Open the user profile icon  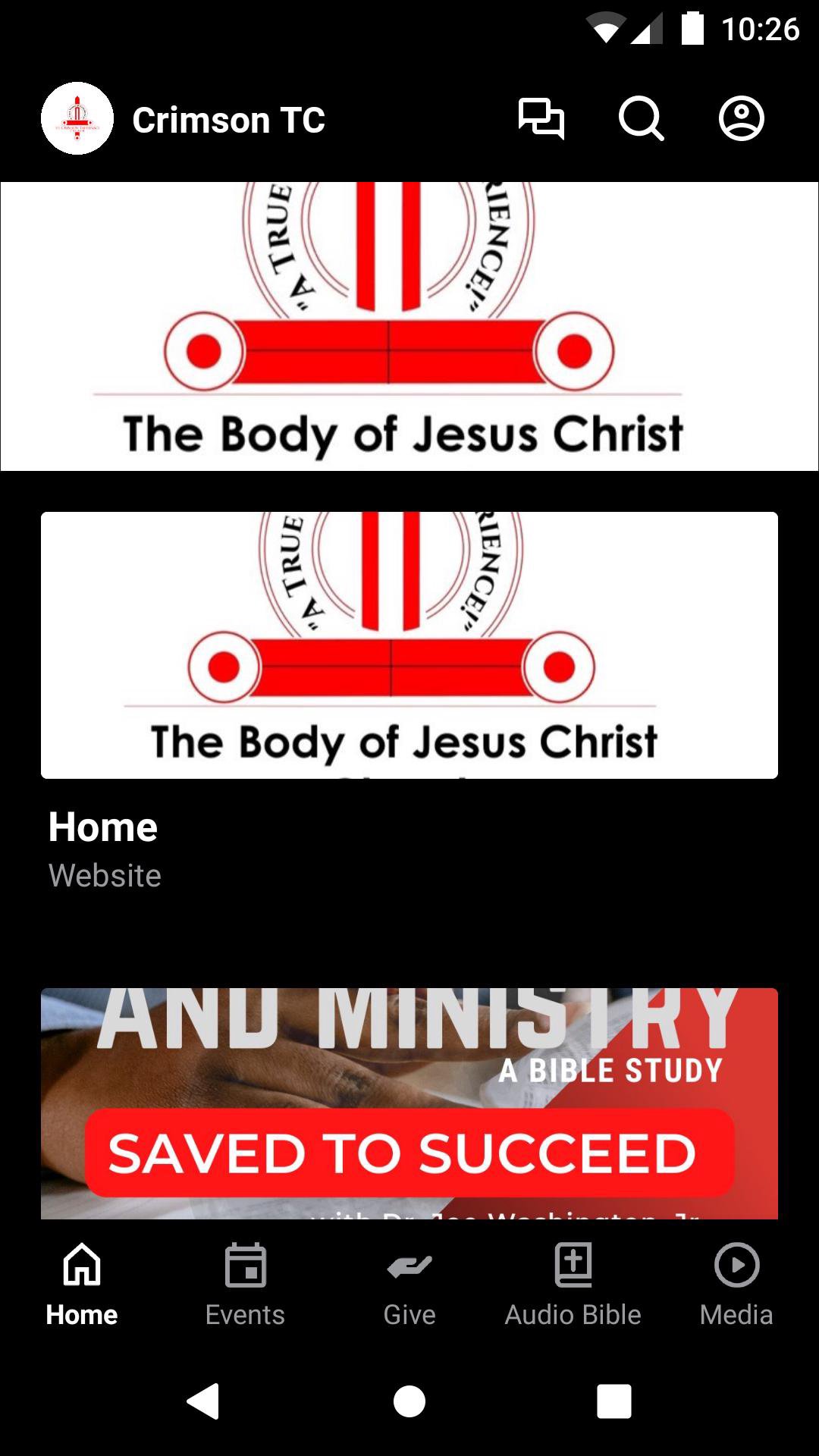[x=741, y=119]
